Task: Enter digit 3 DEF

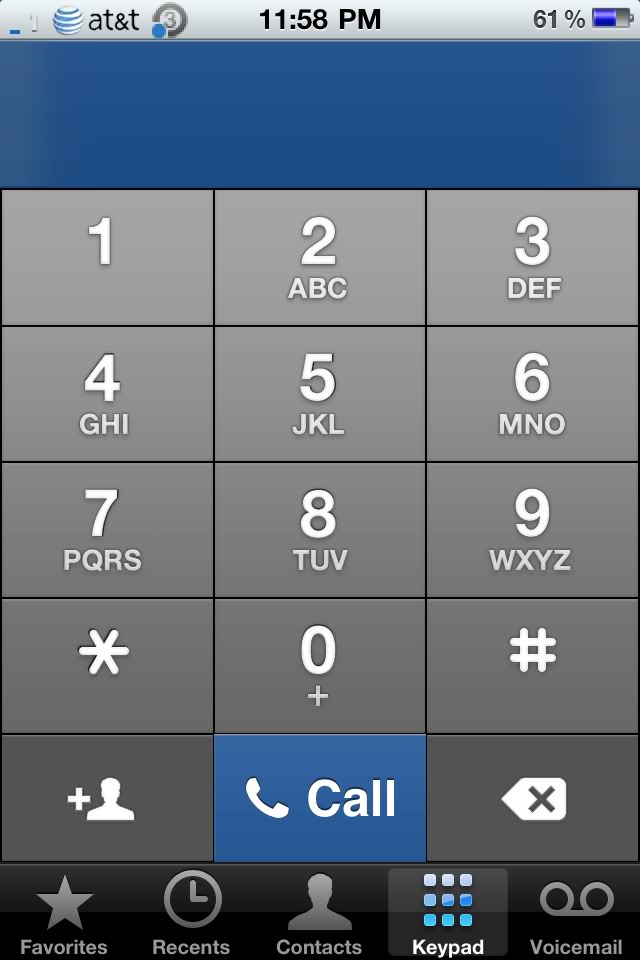Action: point(532,257)
